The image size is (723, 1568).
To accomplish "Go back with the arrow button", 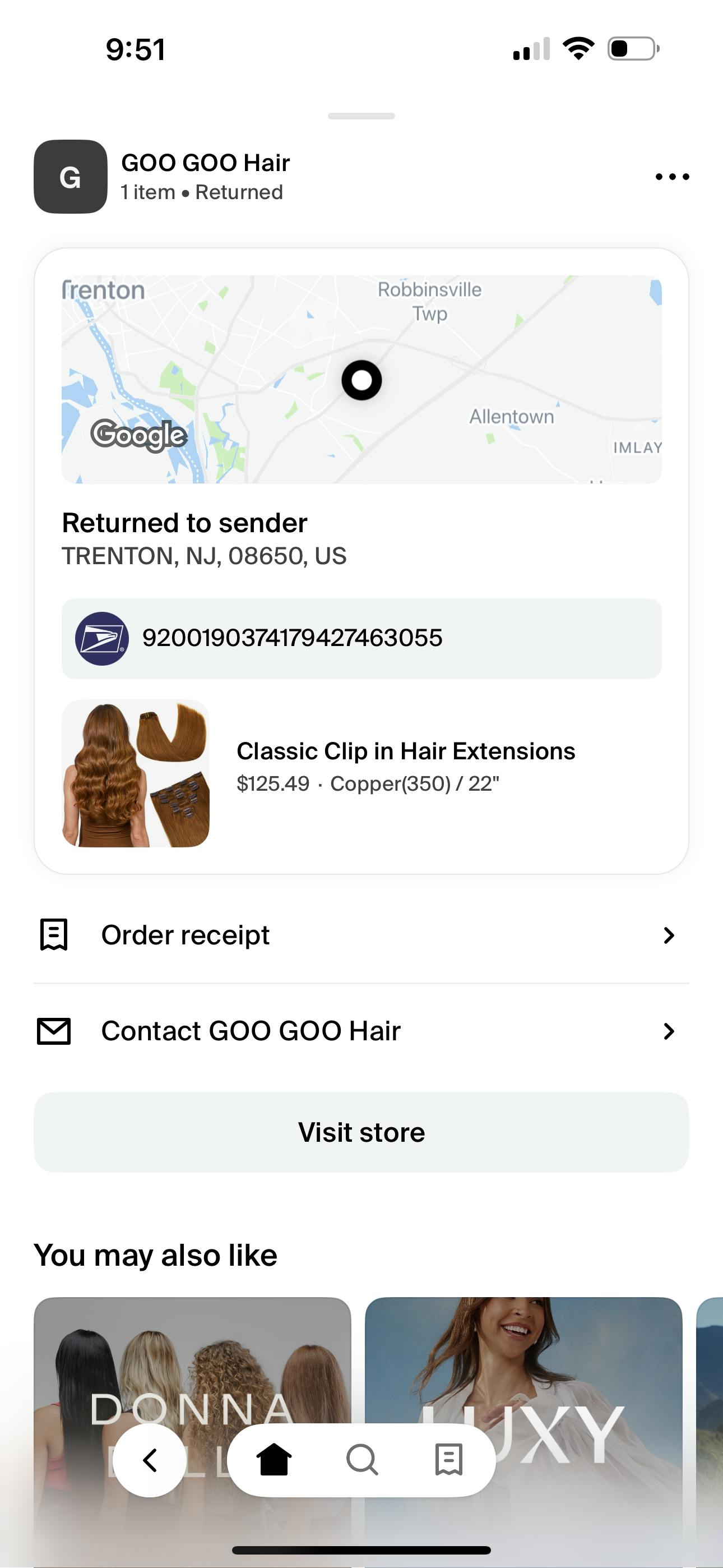I will (x=150, y=1460).
